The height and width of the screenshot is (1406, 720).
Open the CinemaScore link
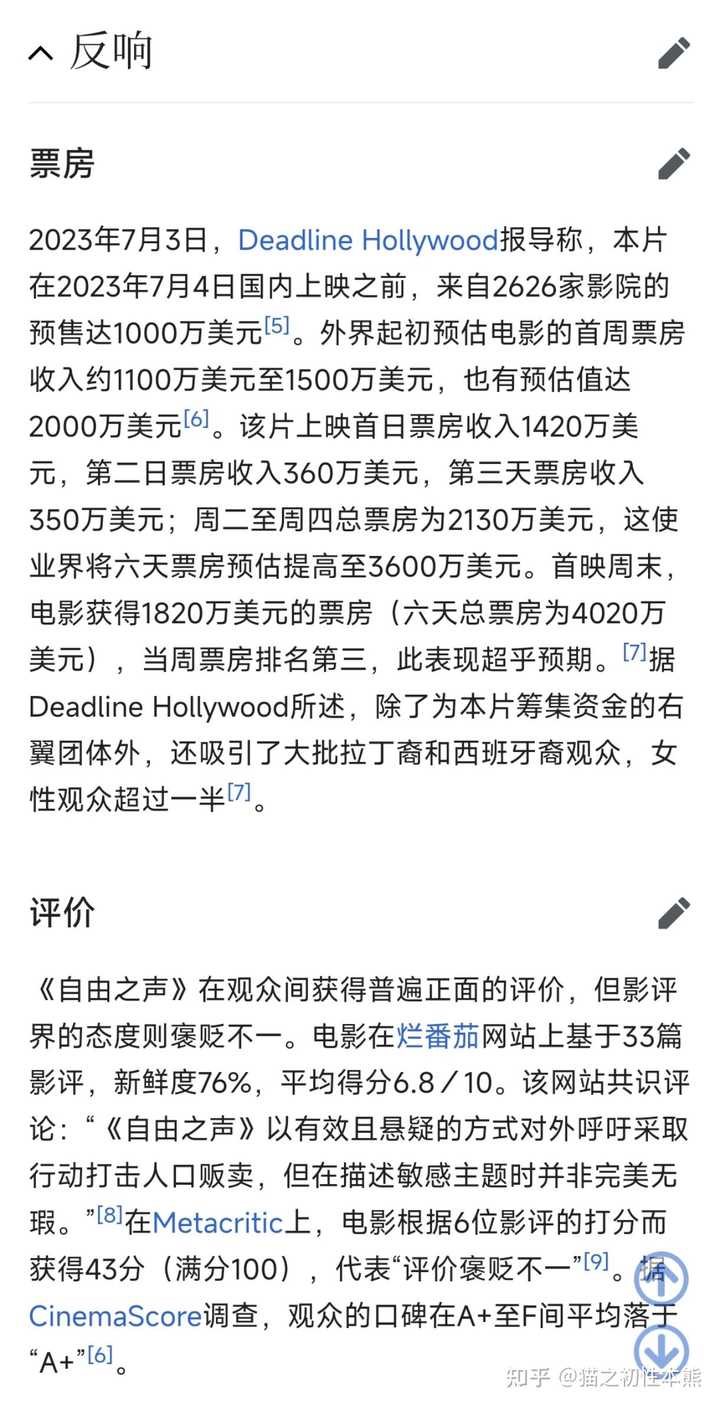pyautogui.click(x=115, y=1316)
